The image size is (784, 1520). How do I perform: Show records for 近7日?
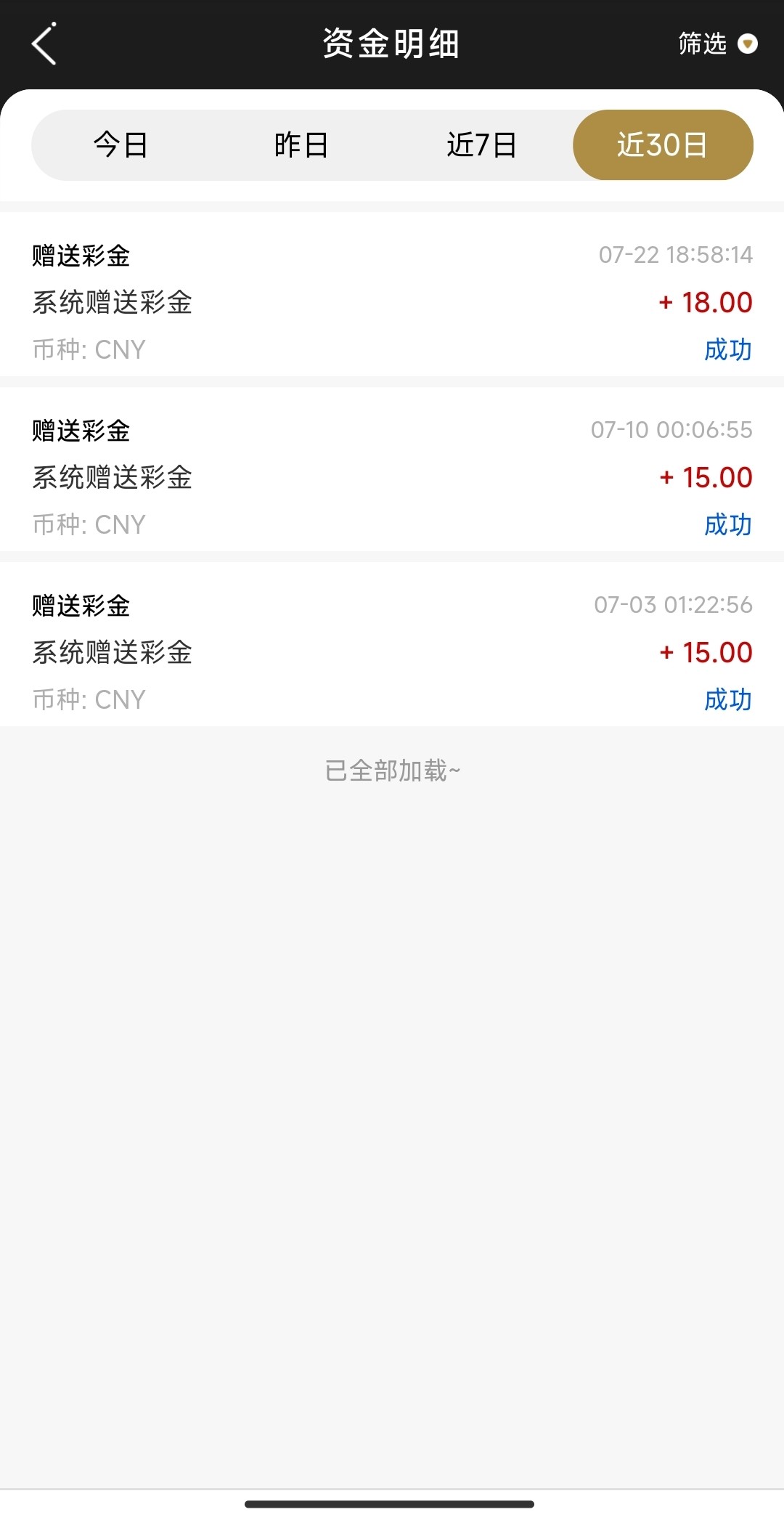tap(481, 145)
